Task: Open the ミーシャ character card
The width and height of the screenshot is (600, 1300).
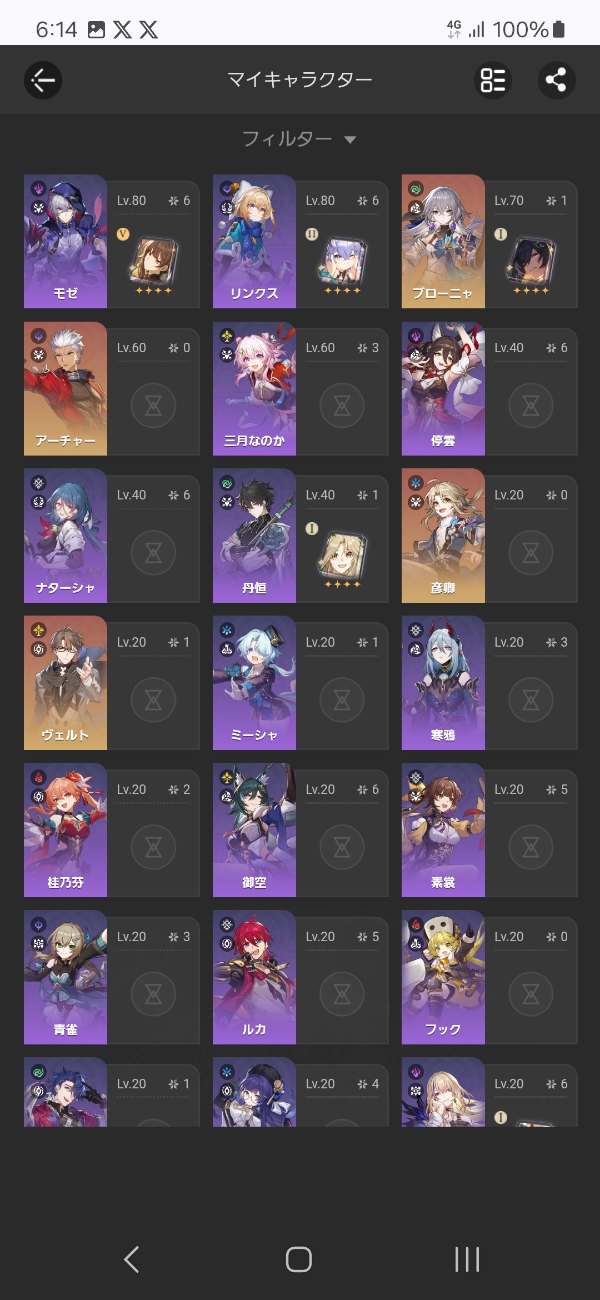Action: point(254,682)
